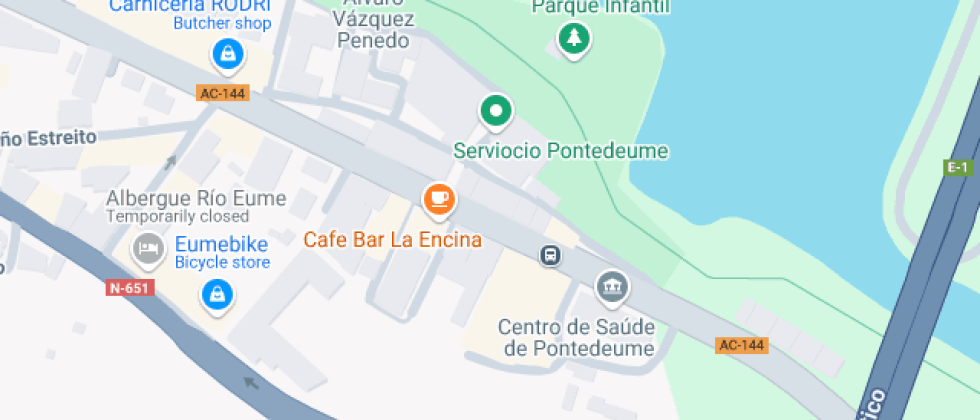
Task: Tap the Parque Infantil park marker
Action: coord(574,39)
